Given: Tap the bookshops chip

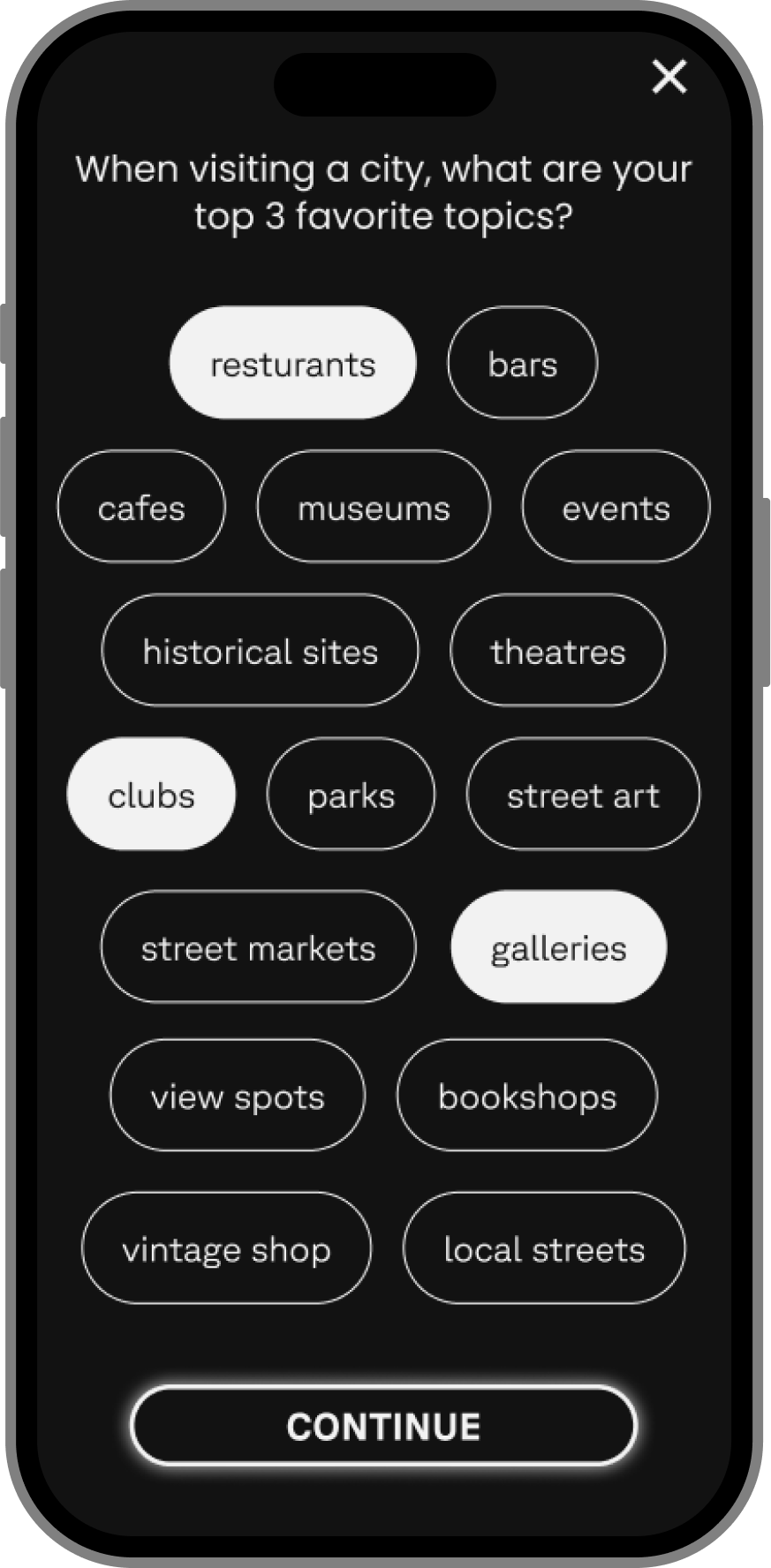Looking at the screenshot, I should (x=527, y=1096).
